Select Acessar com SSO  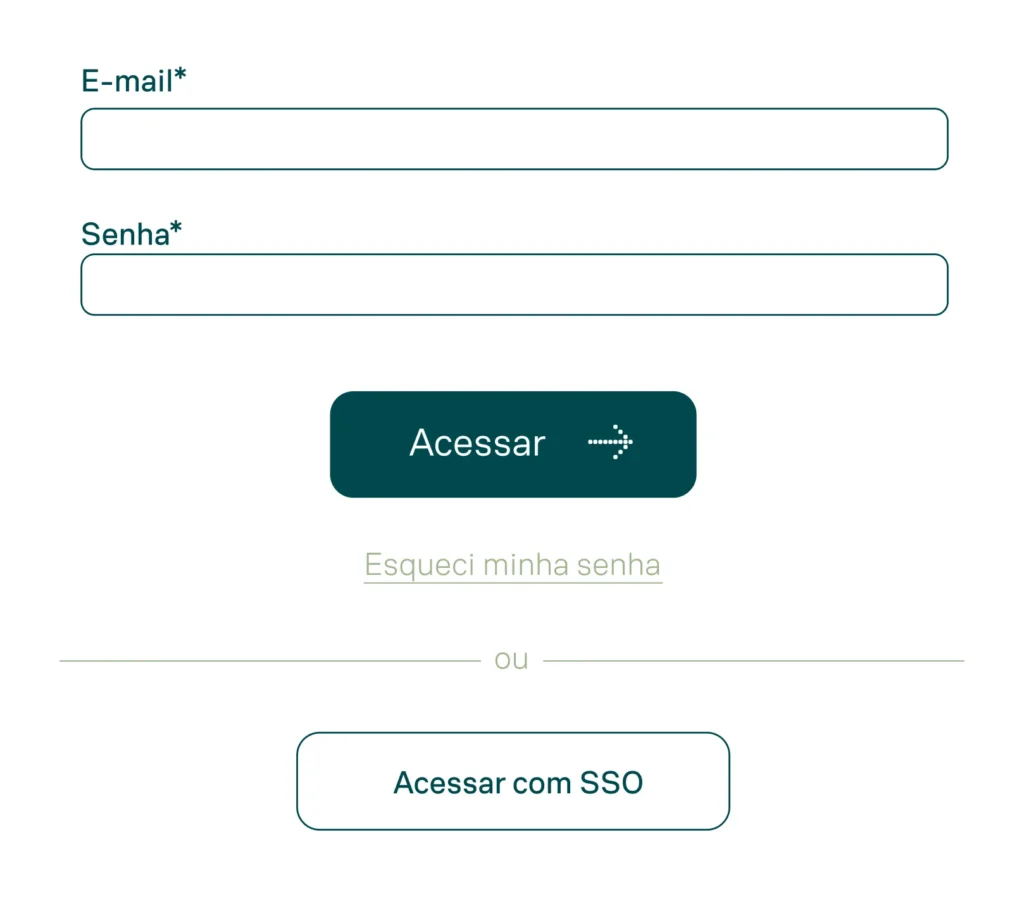click(x=513, y=781)
